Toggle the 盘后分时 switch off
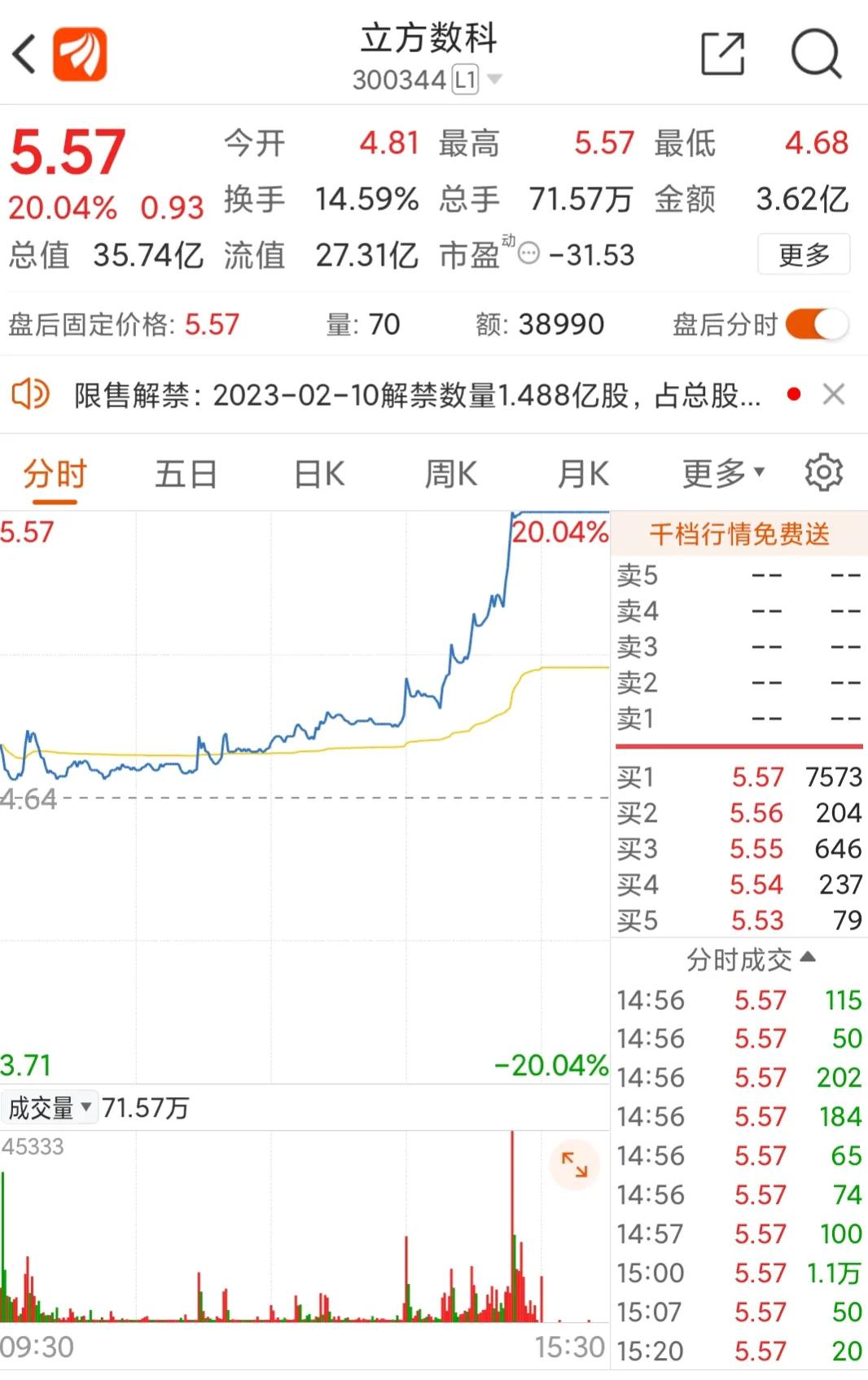Viewport: 868px width, 1380px height. pyautogui.click(x=818, y=323)
